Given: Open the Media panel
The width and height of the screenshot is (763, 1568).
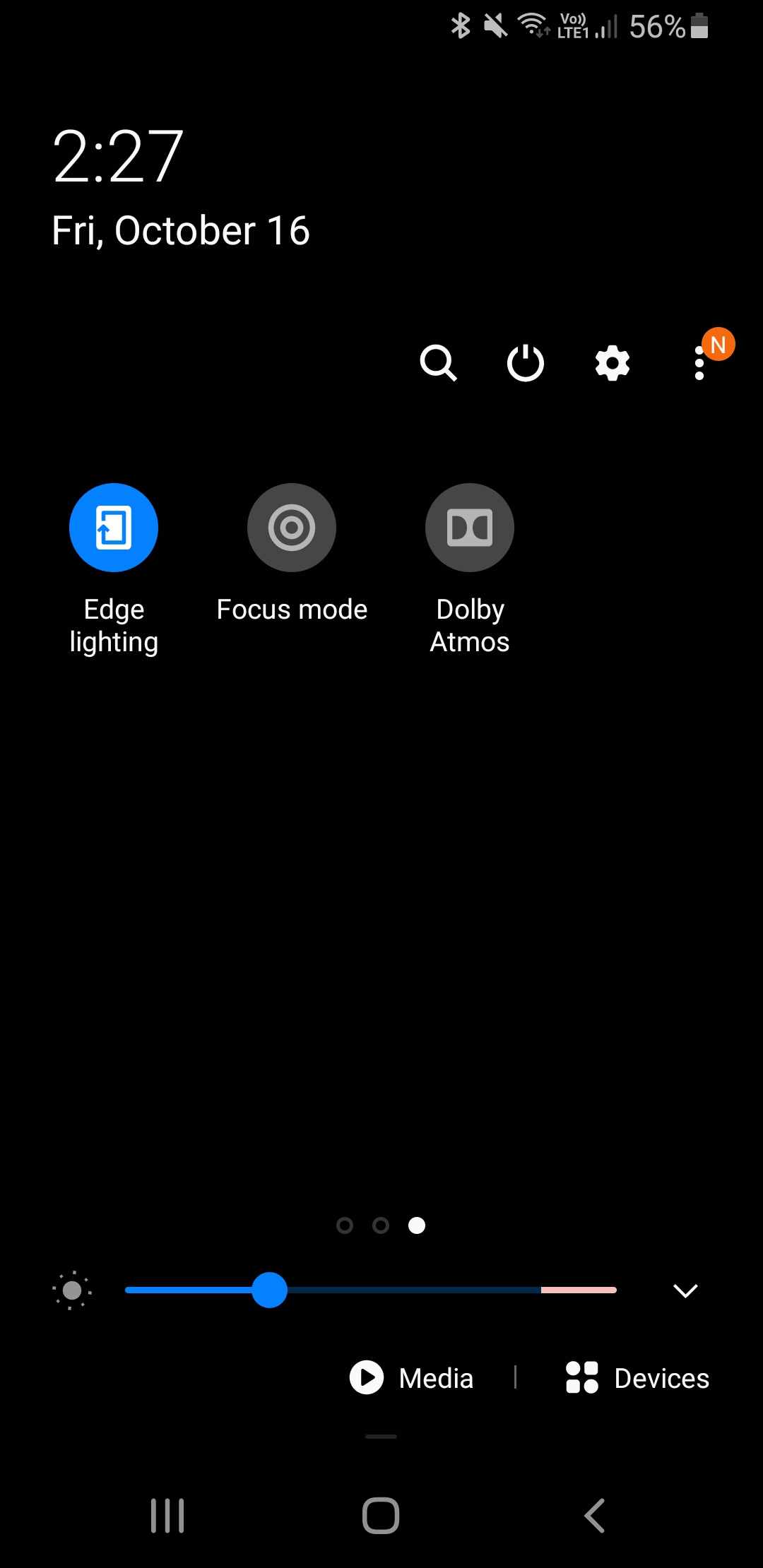Looking at the screenshot, I should click(411, 1377).
